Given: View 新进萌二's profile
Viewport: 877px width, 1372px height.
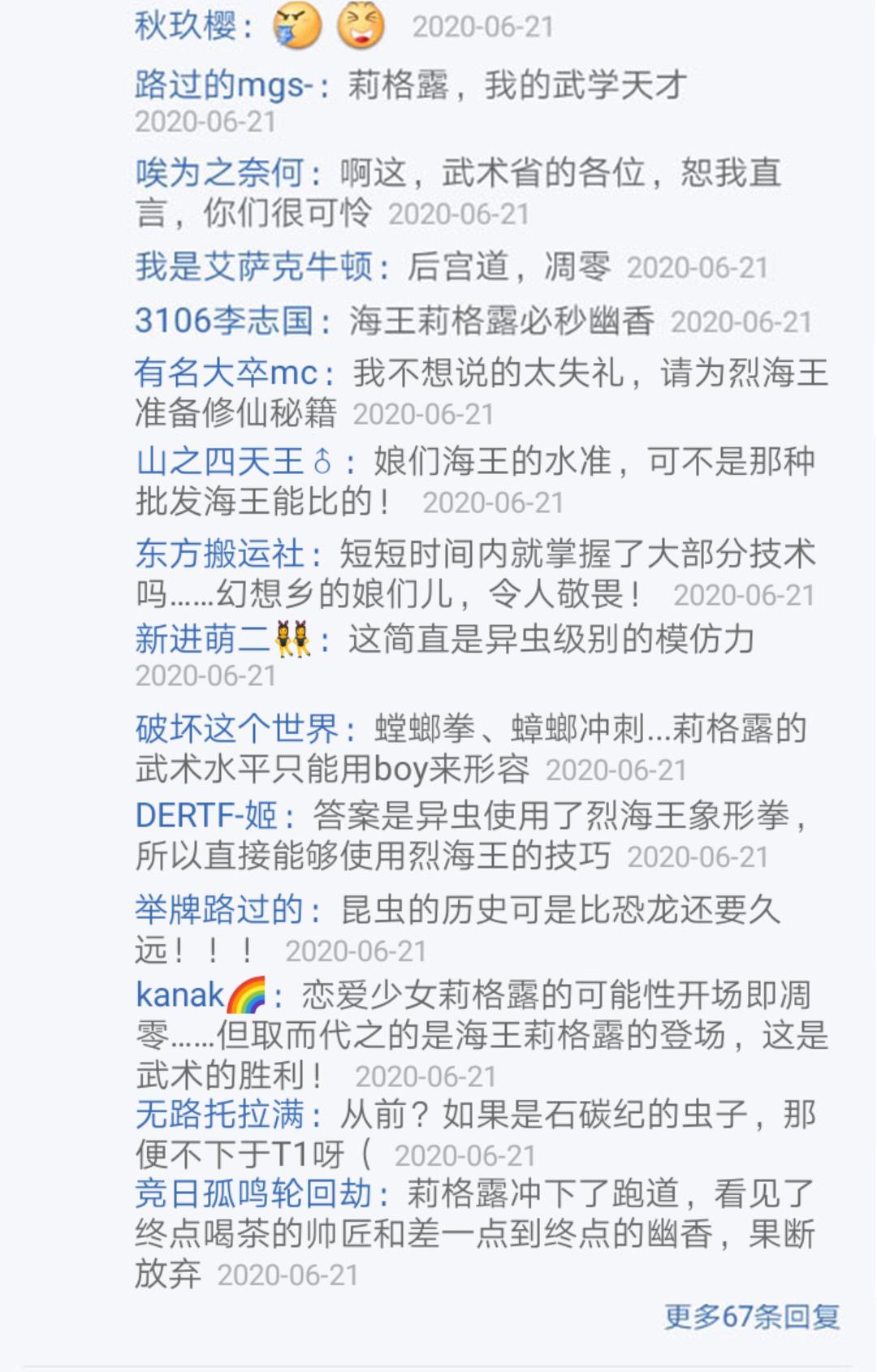Looking at the screenshot, I should 203,639.
